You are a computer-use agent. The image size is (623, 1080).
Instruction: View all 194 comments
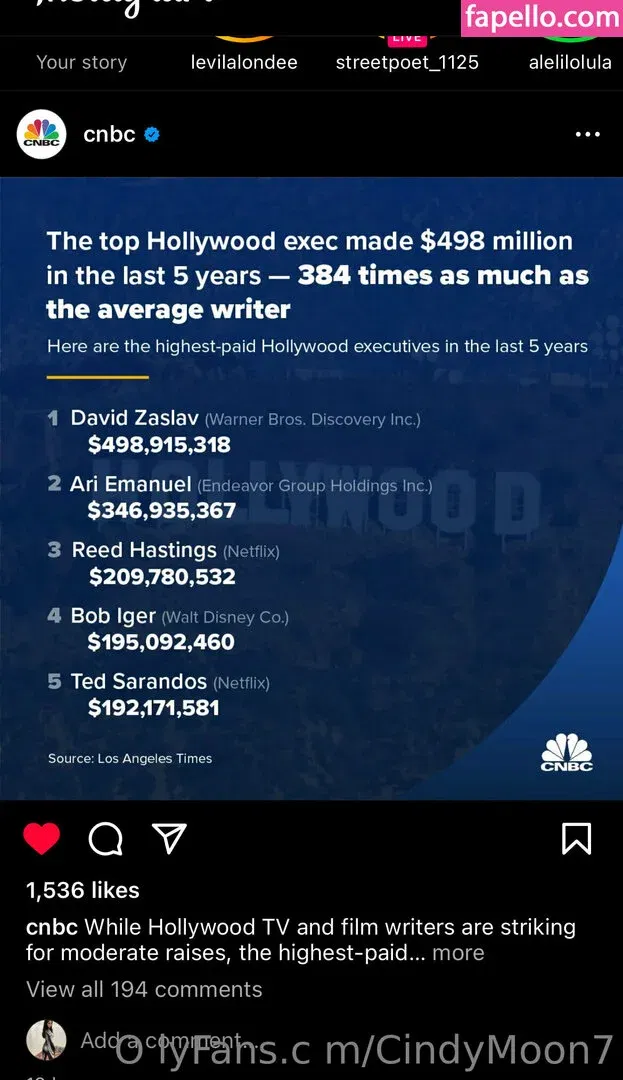click(144, 989)
